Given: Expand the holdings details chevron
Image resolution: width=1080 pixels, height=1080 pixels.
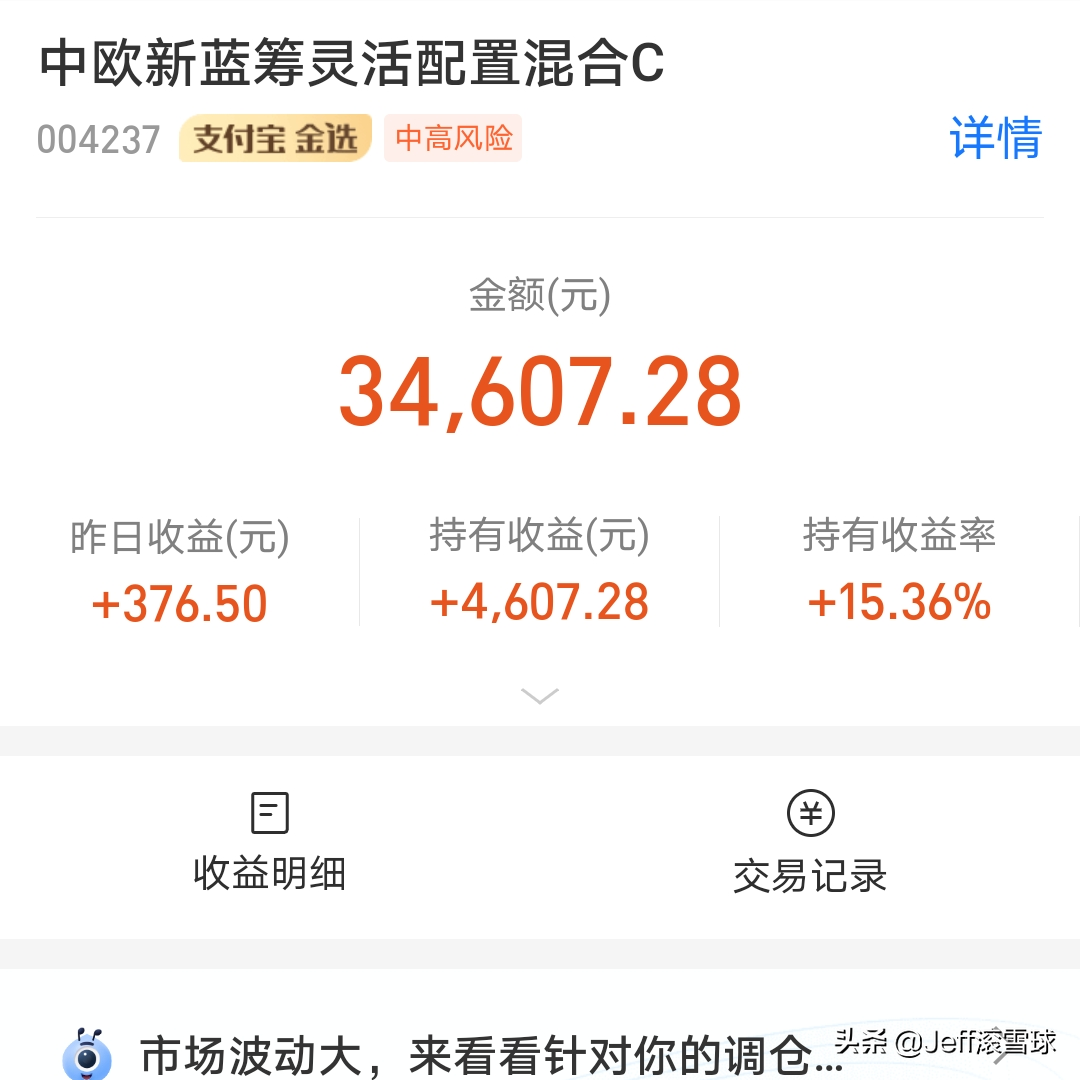Looking at the screenshot, I should click(x=540, y=696).
